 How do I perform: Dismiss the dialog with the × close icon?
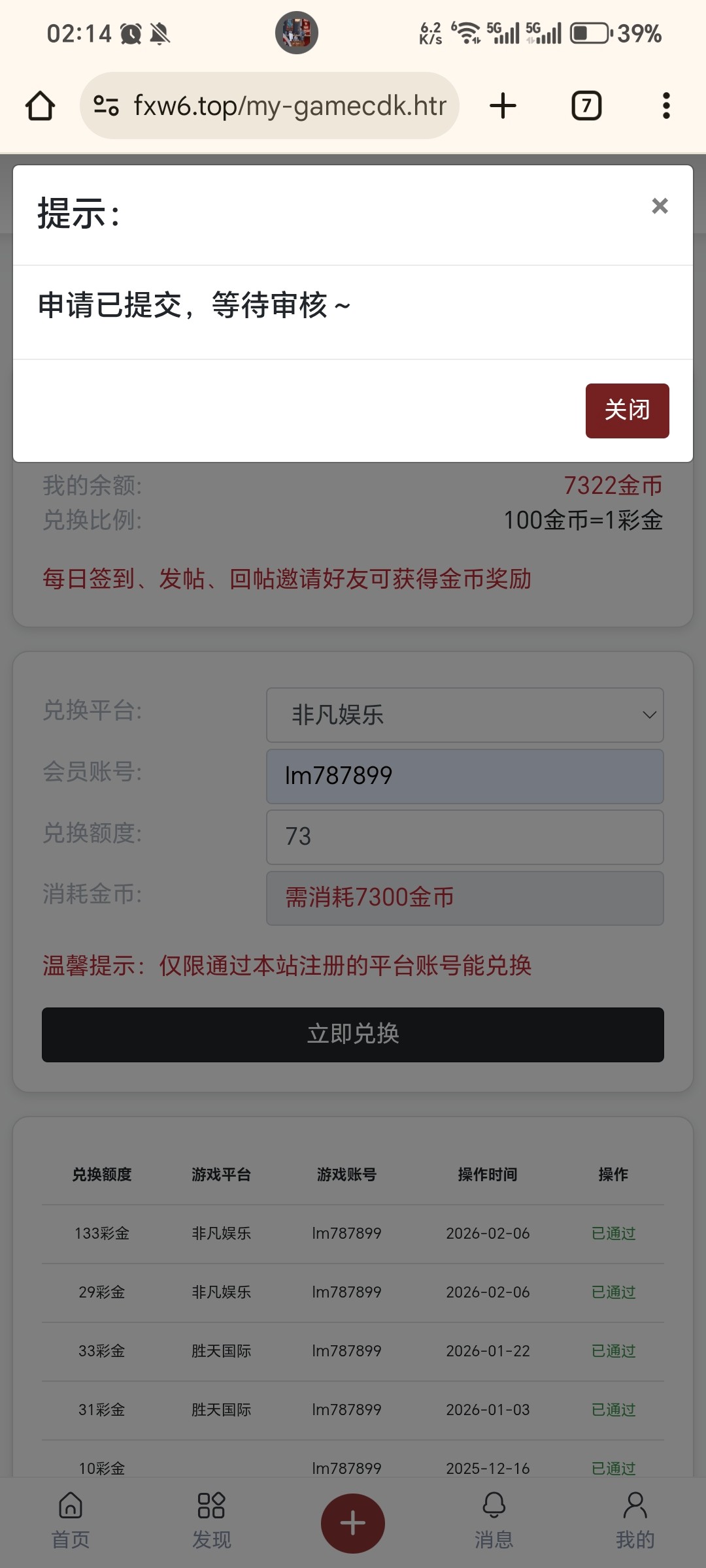(659, 206)
